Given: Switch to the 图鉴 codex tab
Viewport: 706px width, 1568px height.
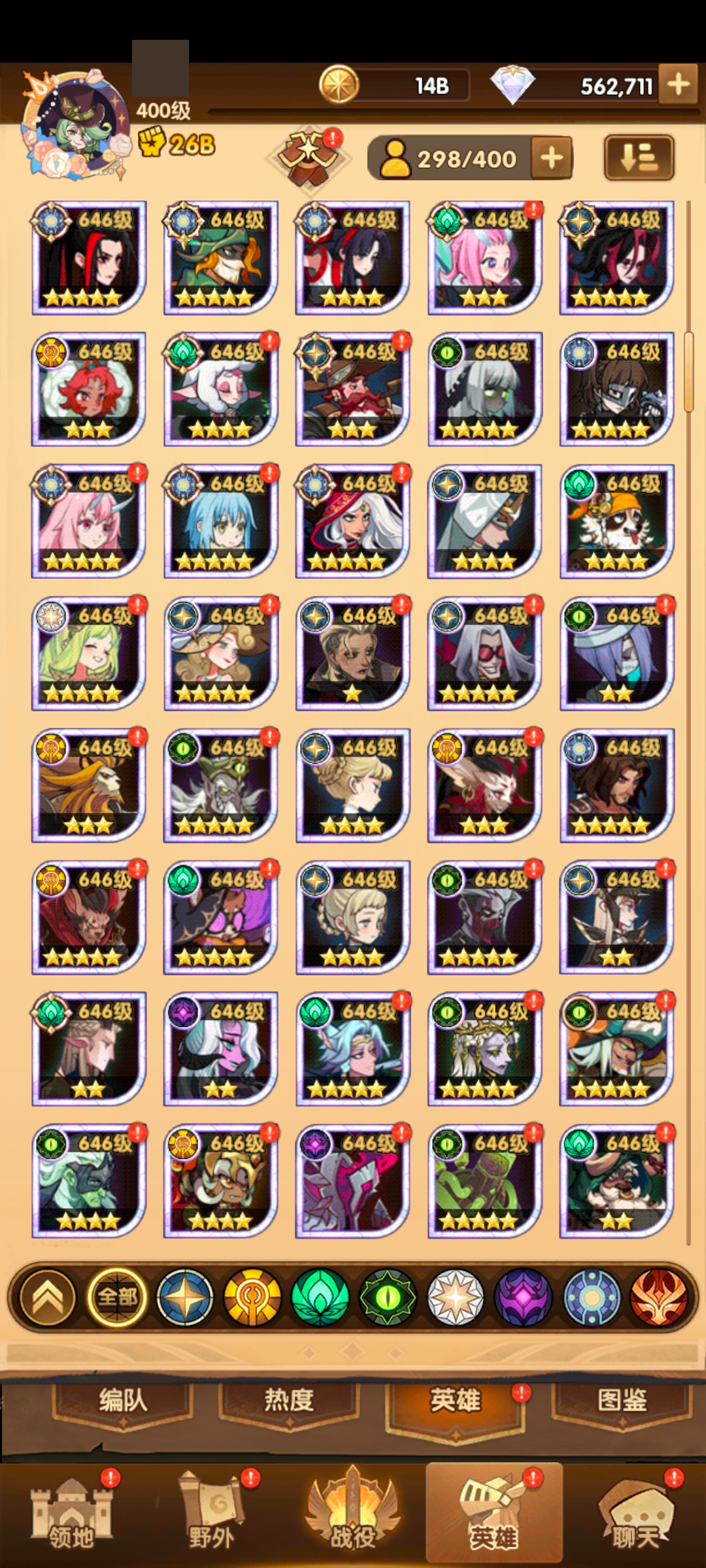Looking at the screenshot, I should (x=621, y=1401).
